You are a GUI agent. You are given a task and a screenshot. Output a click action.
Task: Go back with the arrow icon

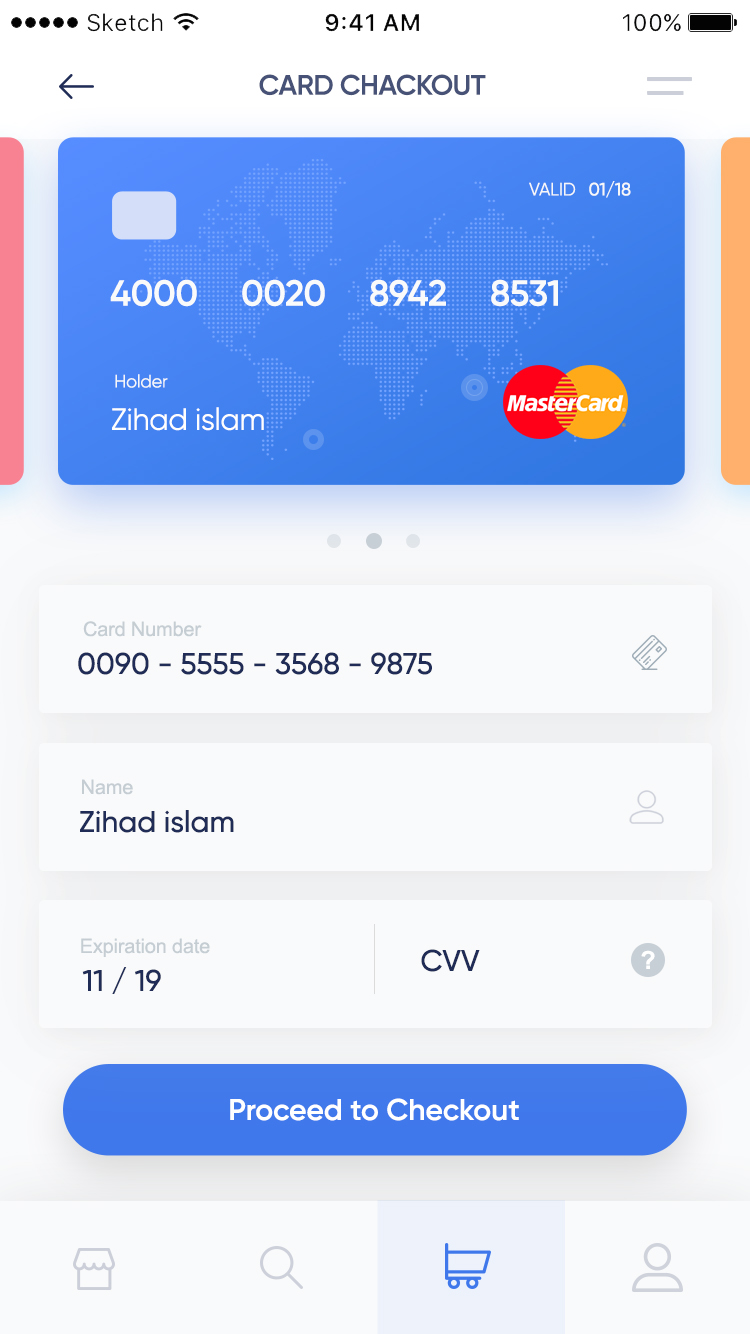[76, 87]
